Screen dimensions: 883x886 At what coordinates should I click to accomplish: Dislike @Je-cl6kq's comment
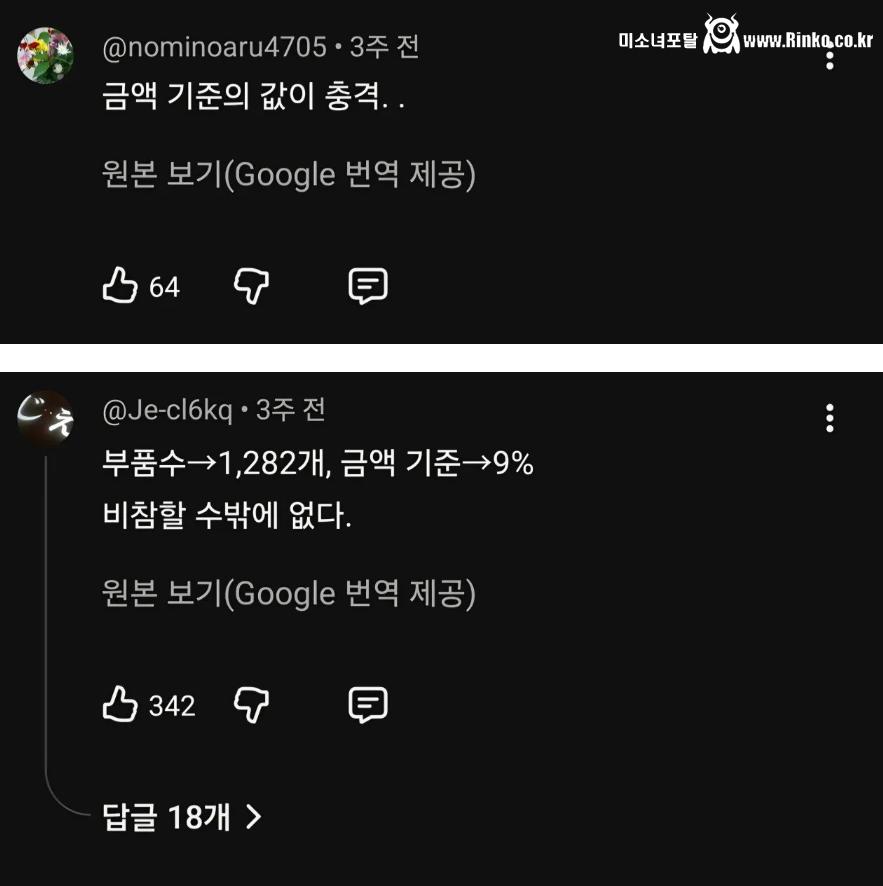click(251, 705)
